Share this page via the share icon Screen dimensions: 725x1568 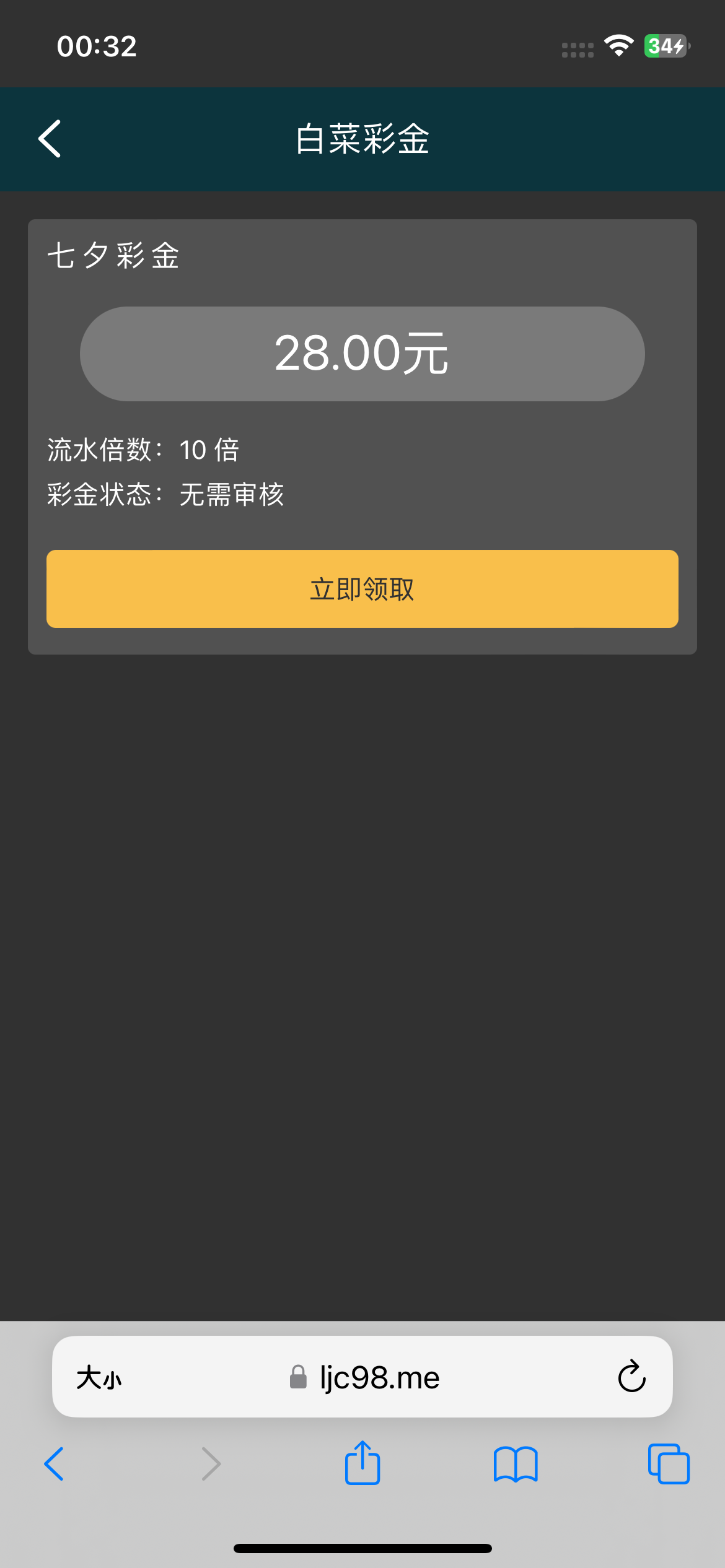[x=362, y=1463]
